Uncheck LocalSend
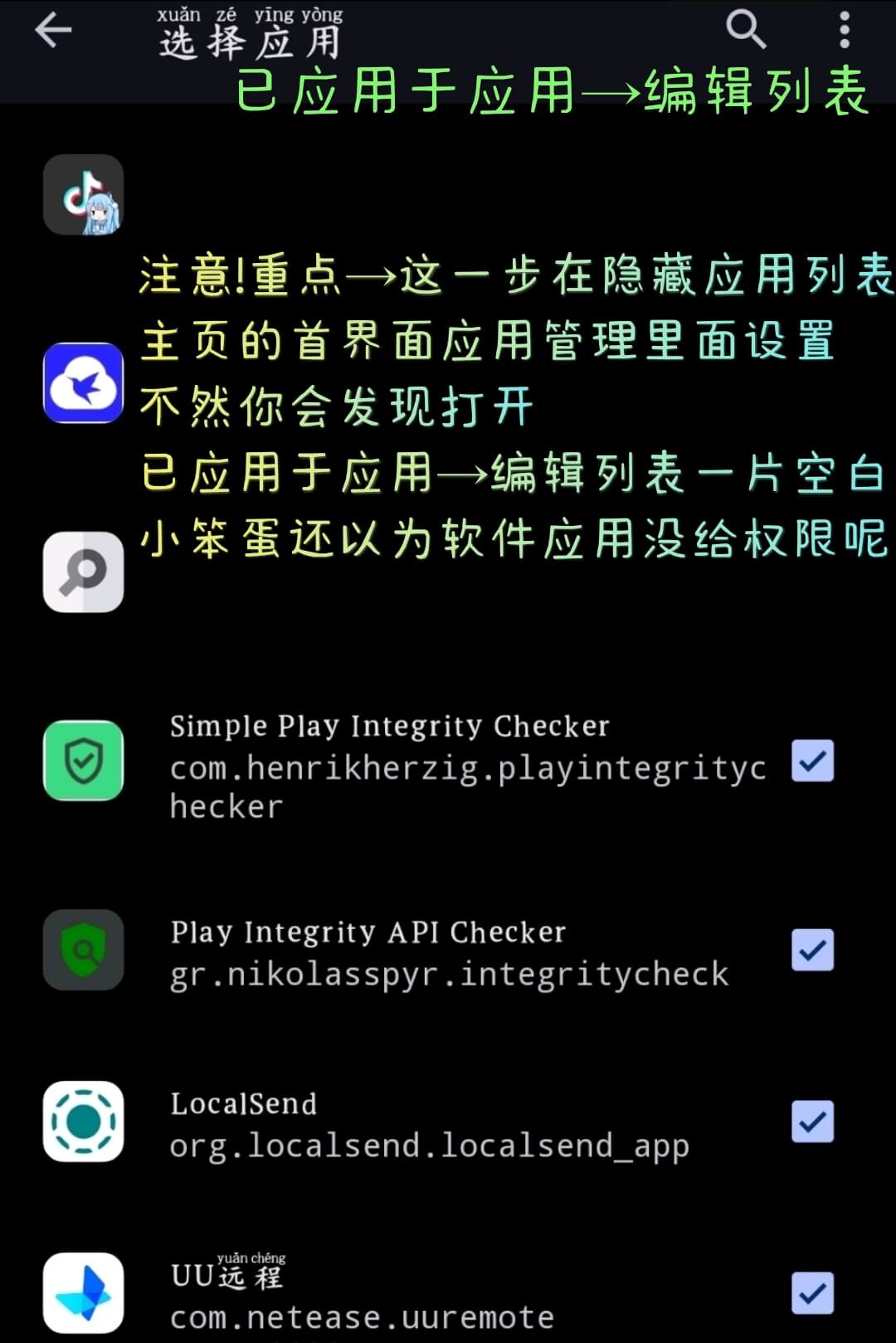This screenshot has height=1343, width=896. pos(811,1122)
